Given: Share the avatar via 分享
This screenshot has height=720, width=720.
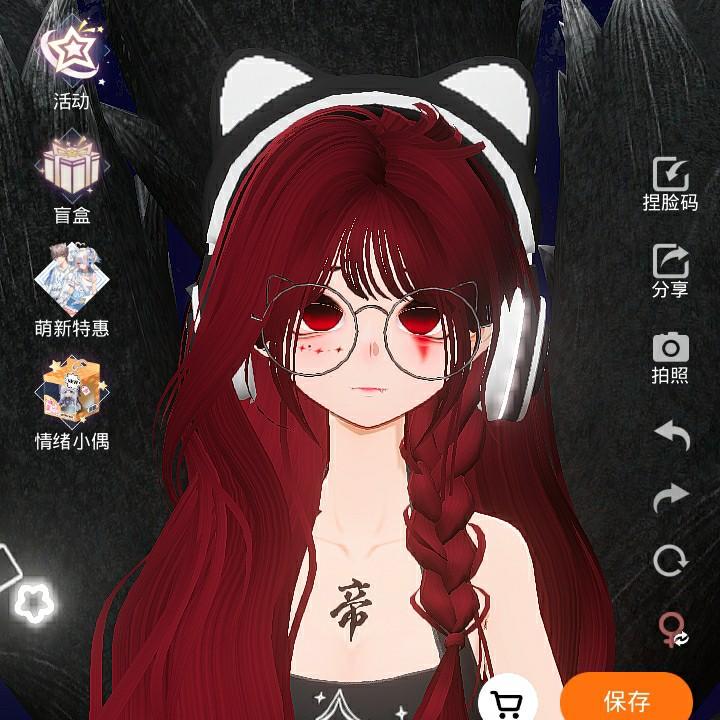Looking at the screenshot, I should [670, 264].
